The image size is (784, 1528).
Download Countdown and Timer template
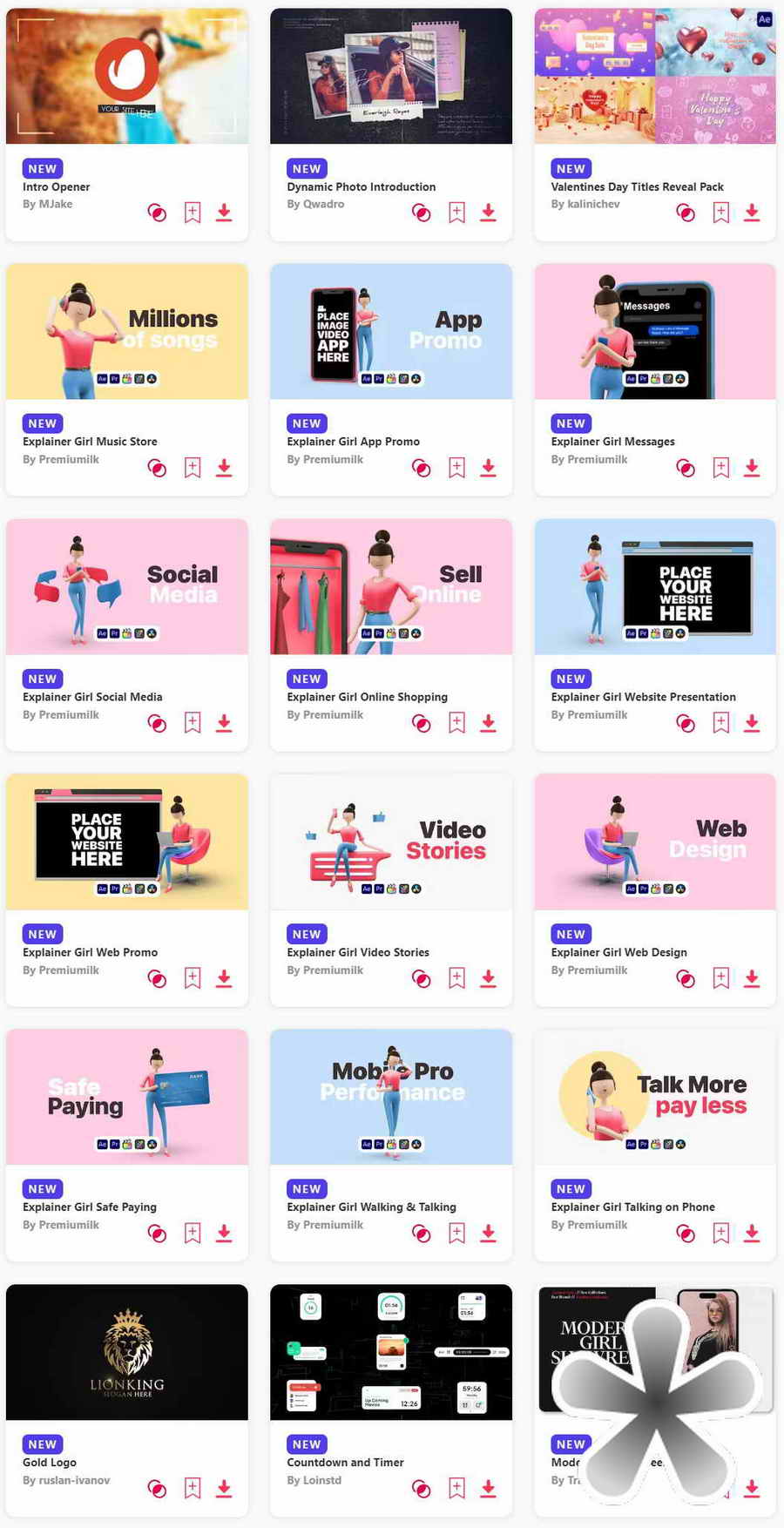point(488,1488)
